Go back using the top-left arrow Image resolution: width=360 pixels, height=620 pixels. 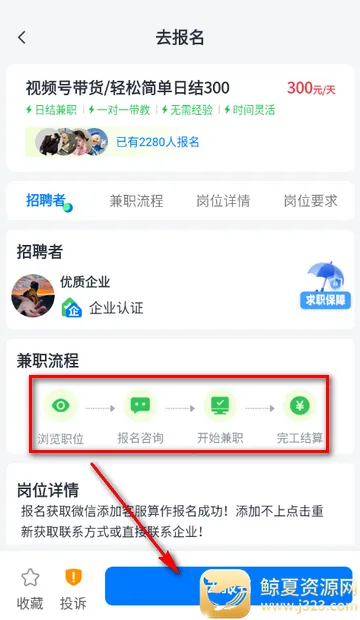coord(22,38)
